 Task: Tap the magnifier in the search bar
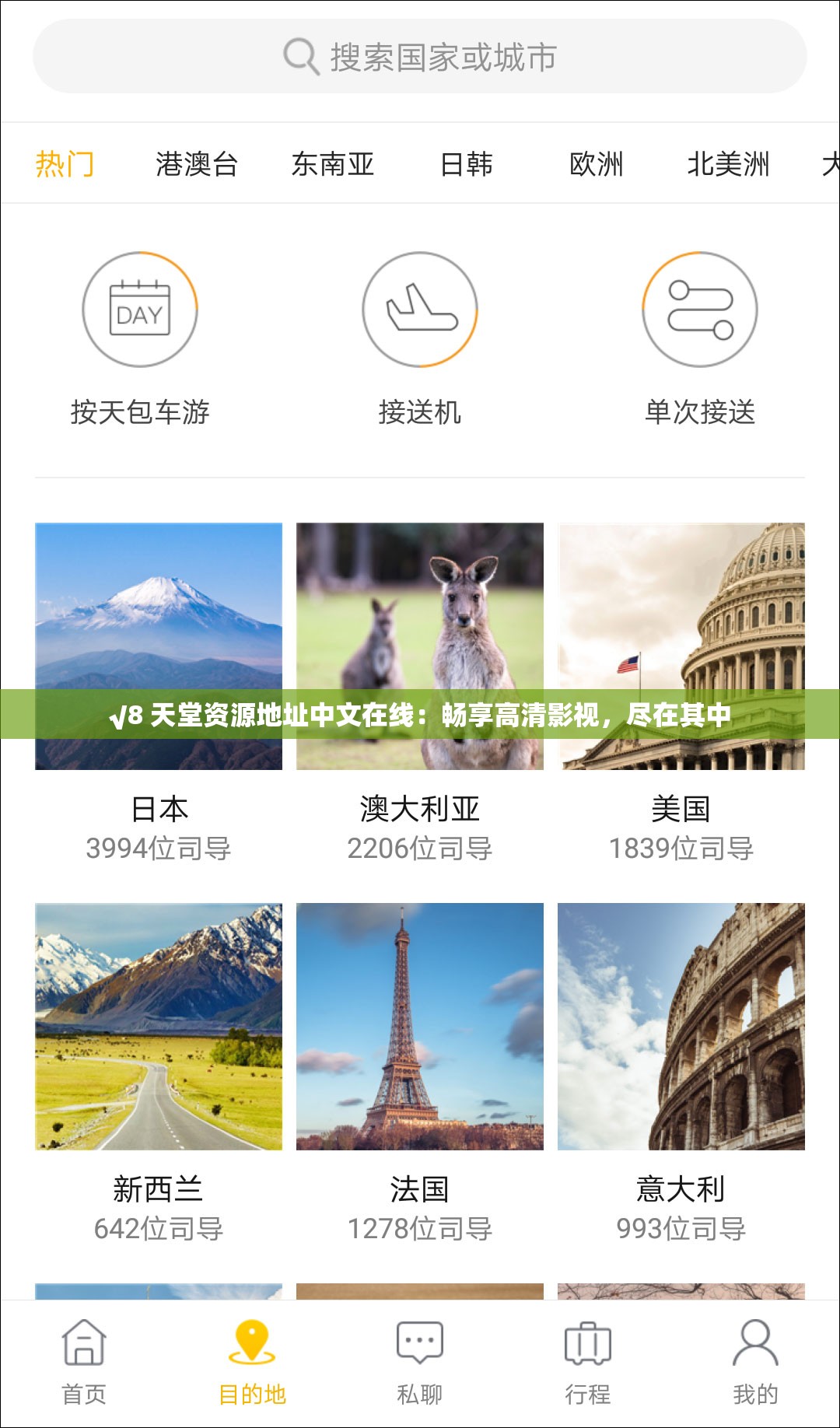(301, 55)
